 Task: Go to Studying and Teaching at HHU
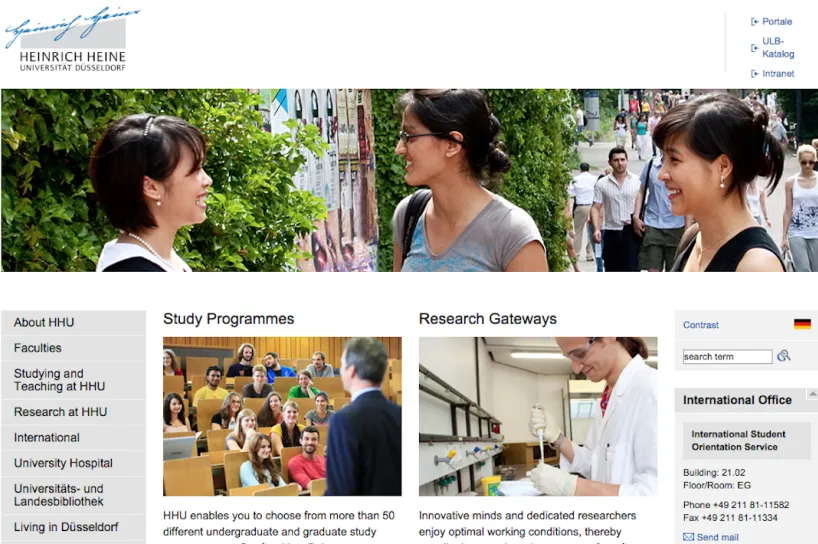click(59, 380)
